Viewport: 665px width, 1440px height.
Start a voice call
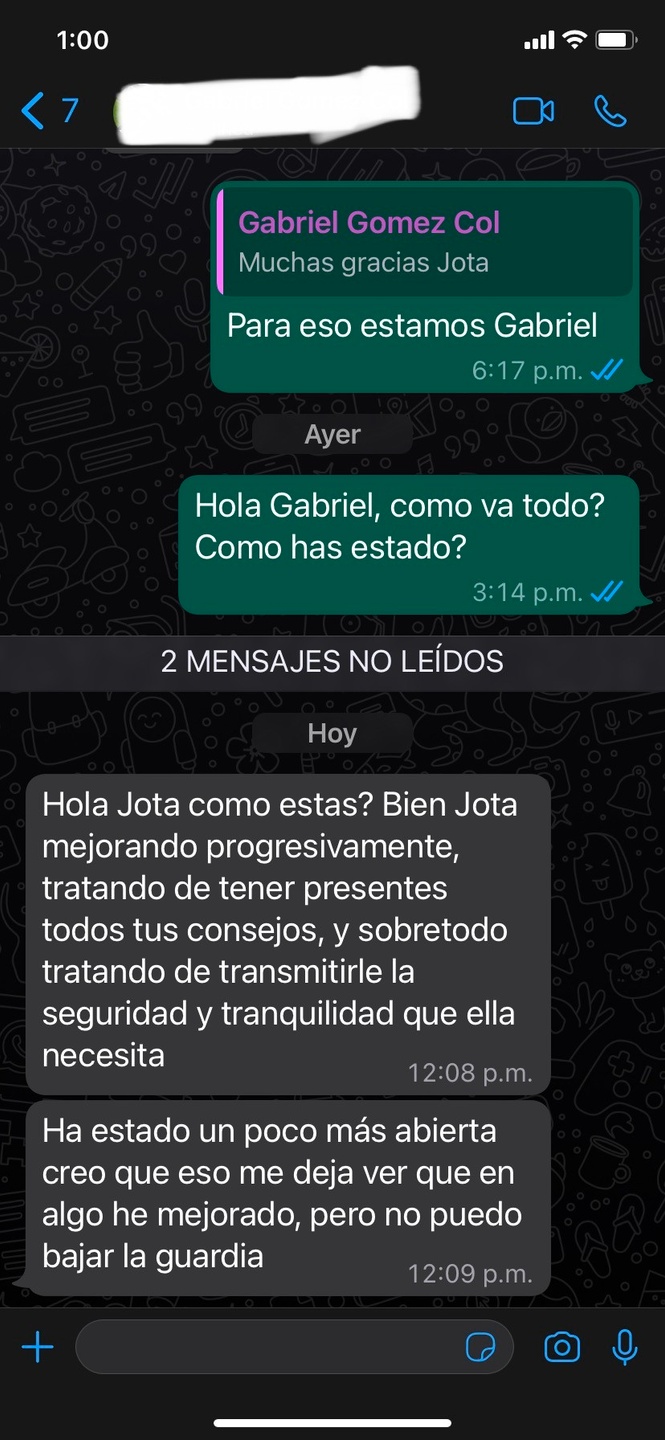pos(610,111)
